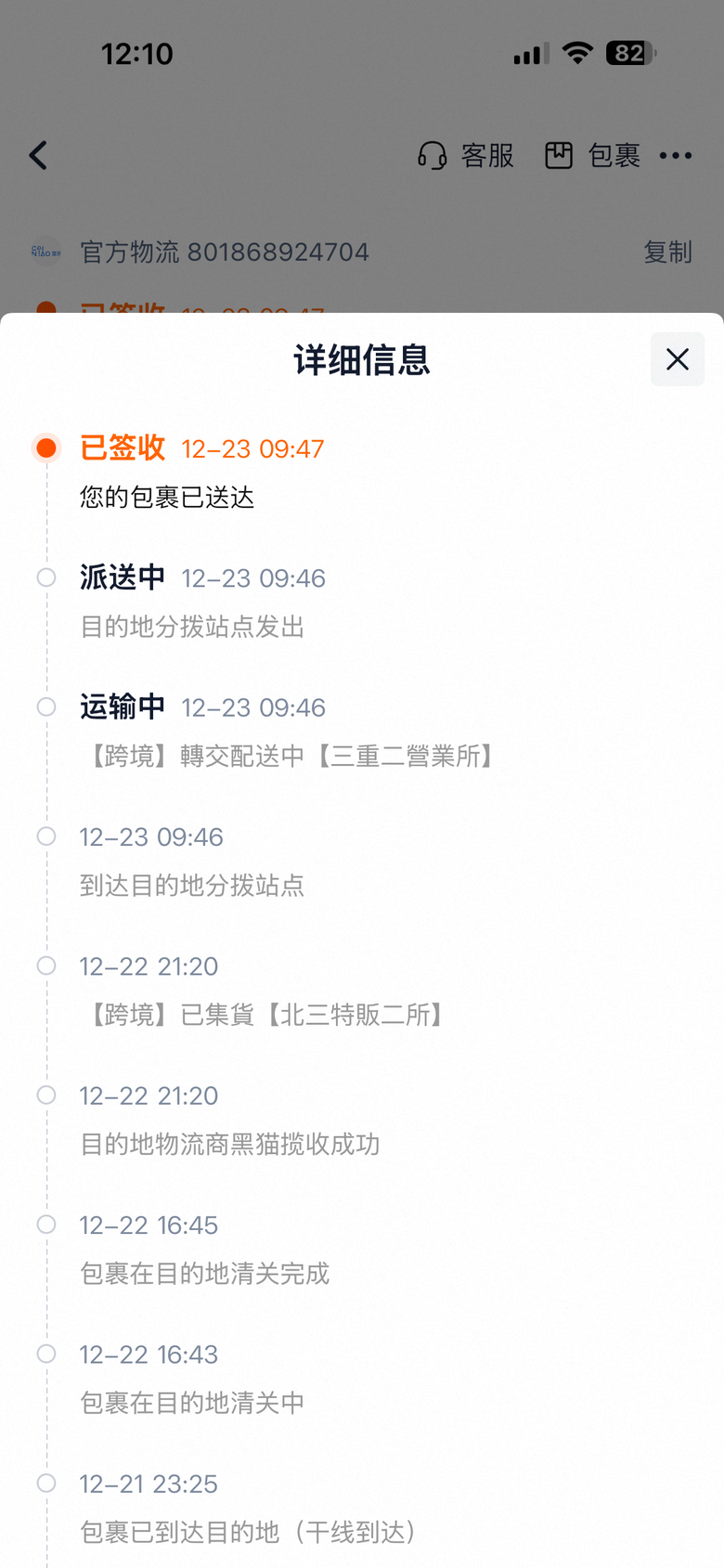Tap 复制 to copy the tracking number

coord(667,252)
